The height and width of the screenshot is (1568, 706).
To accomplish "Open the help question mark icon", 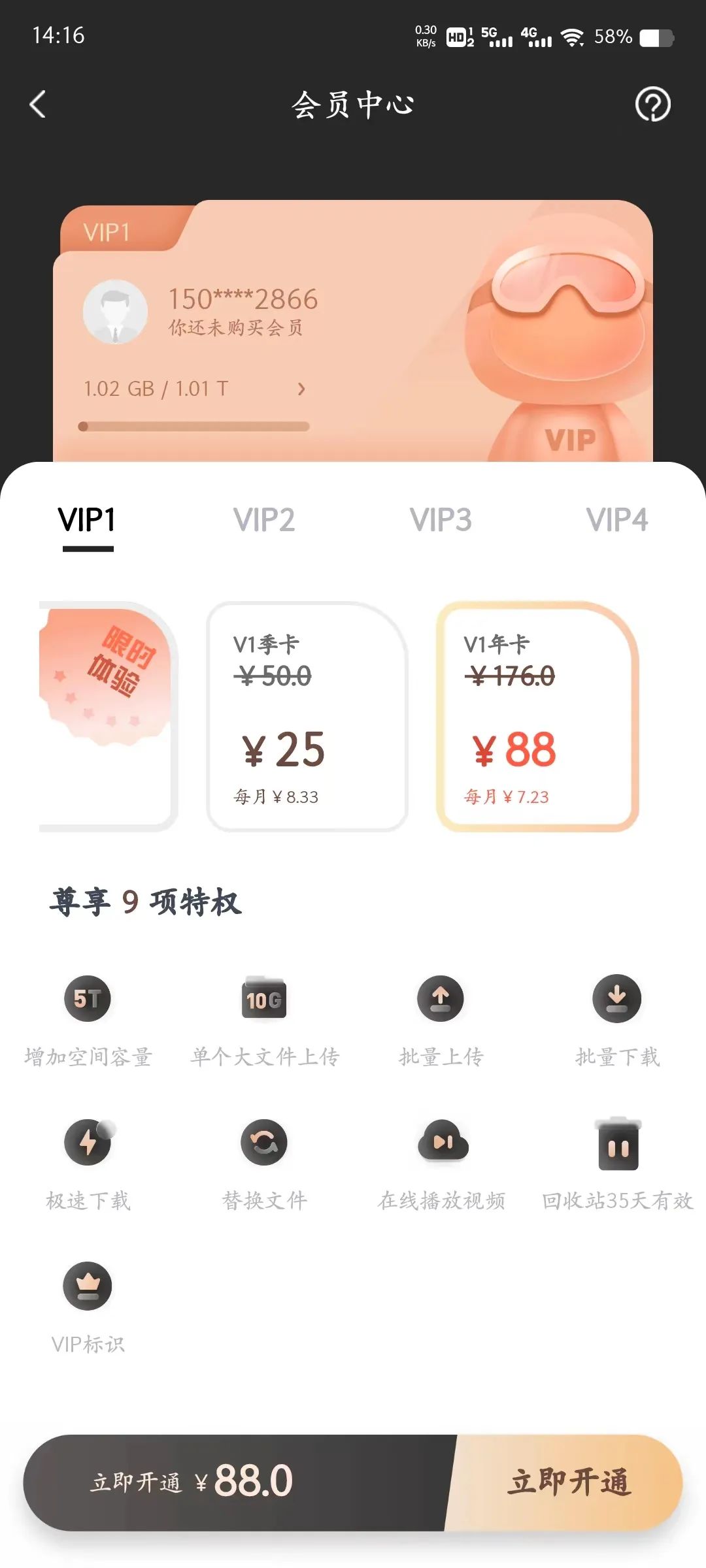I will tap(652, 105).
